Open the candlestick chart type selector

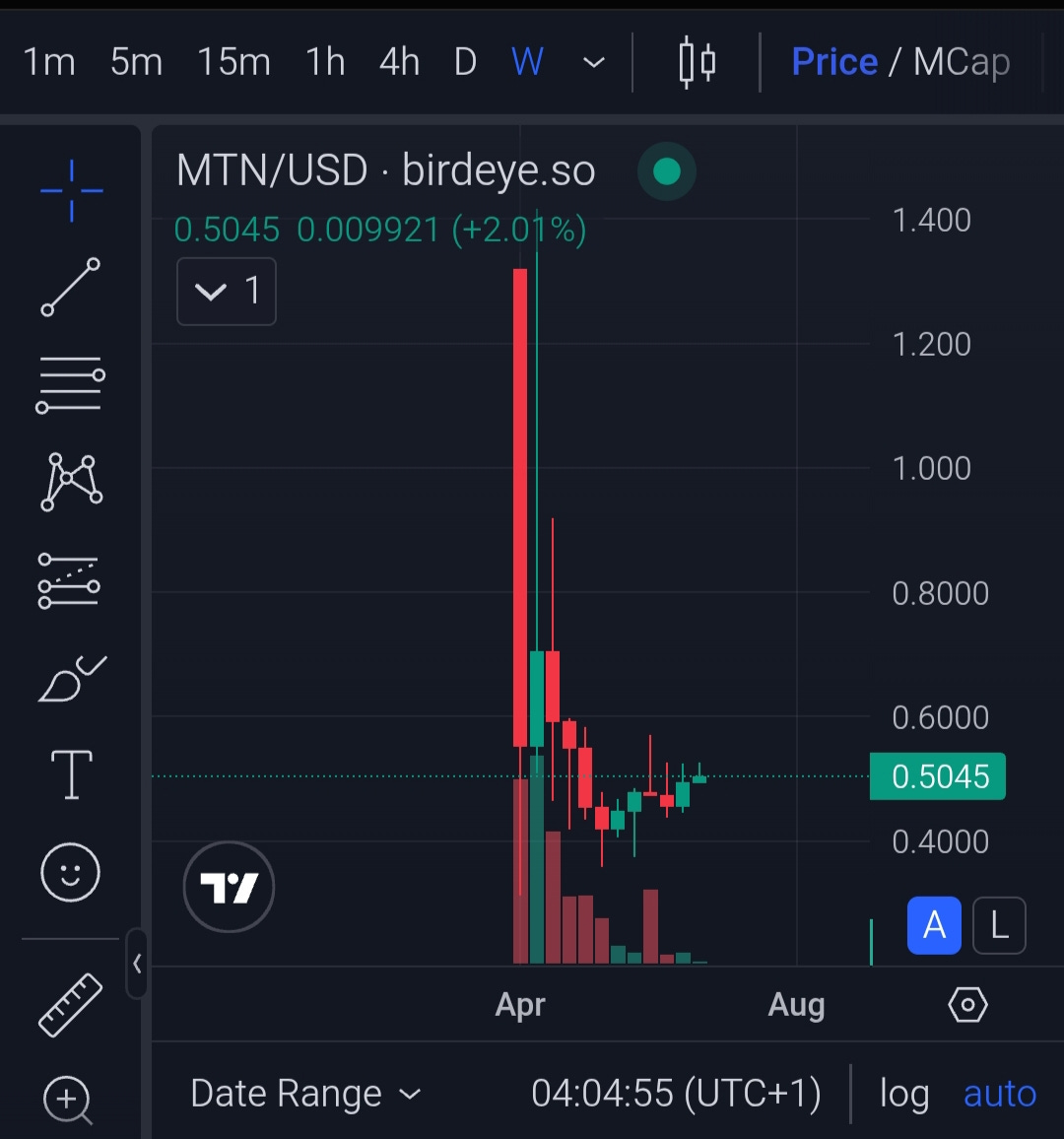tap(698, 62)
